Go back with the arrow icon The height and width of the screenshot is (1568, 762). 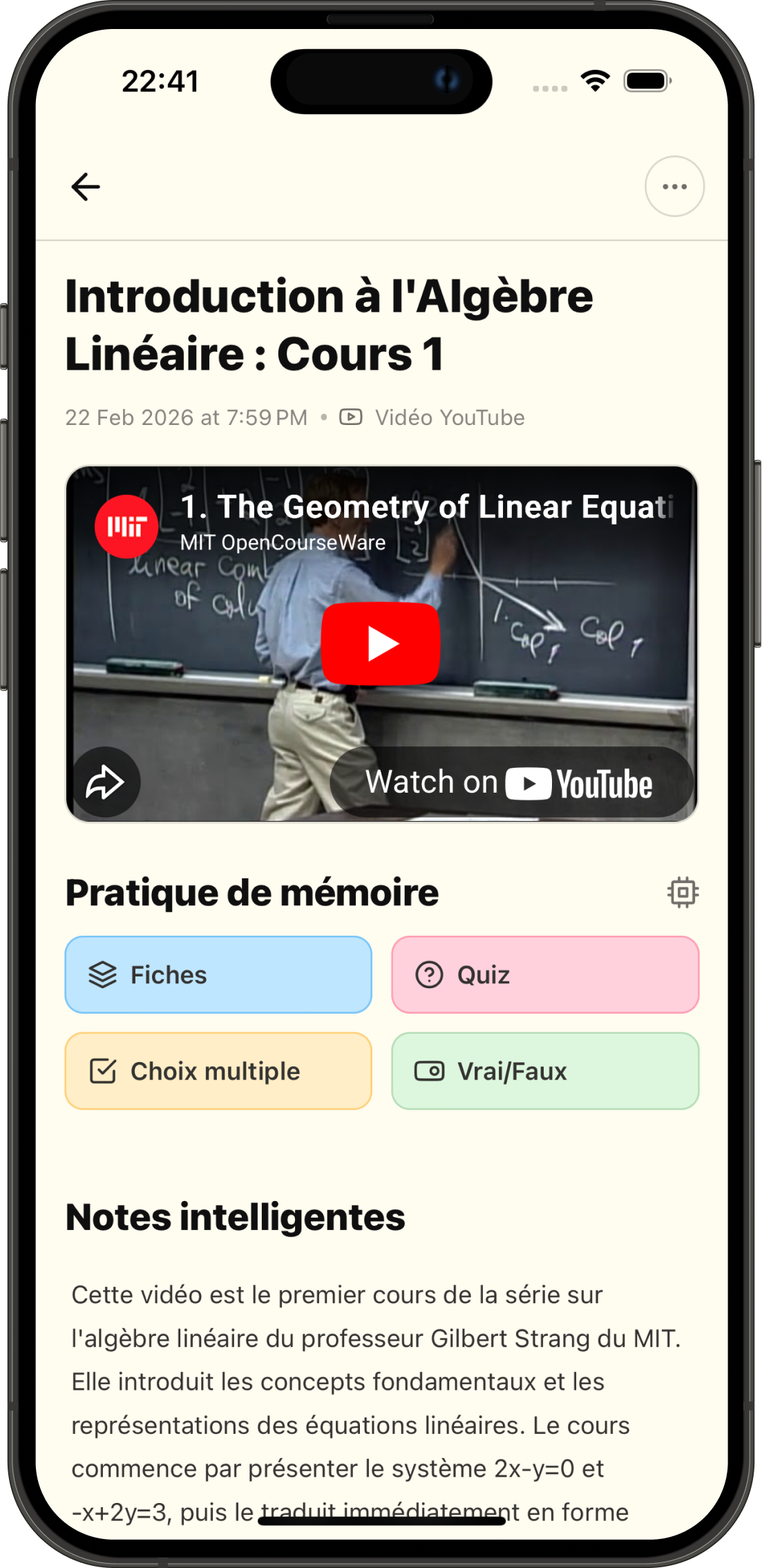point(86,187)
